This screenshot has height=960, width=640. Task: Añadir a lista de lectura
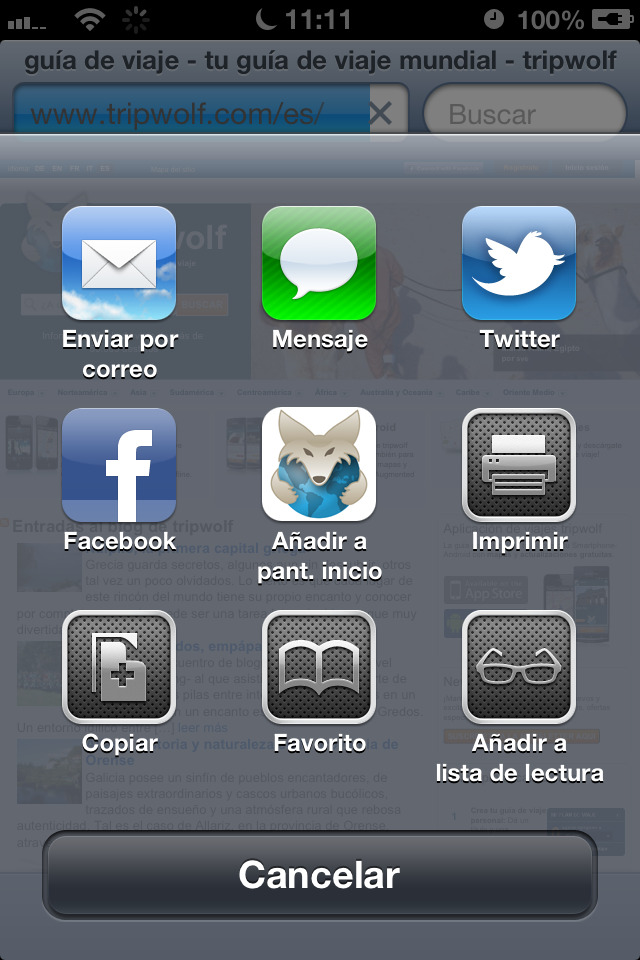coord(519,668)
